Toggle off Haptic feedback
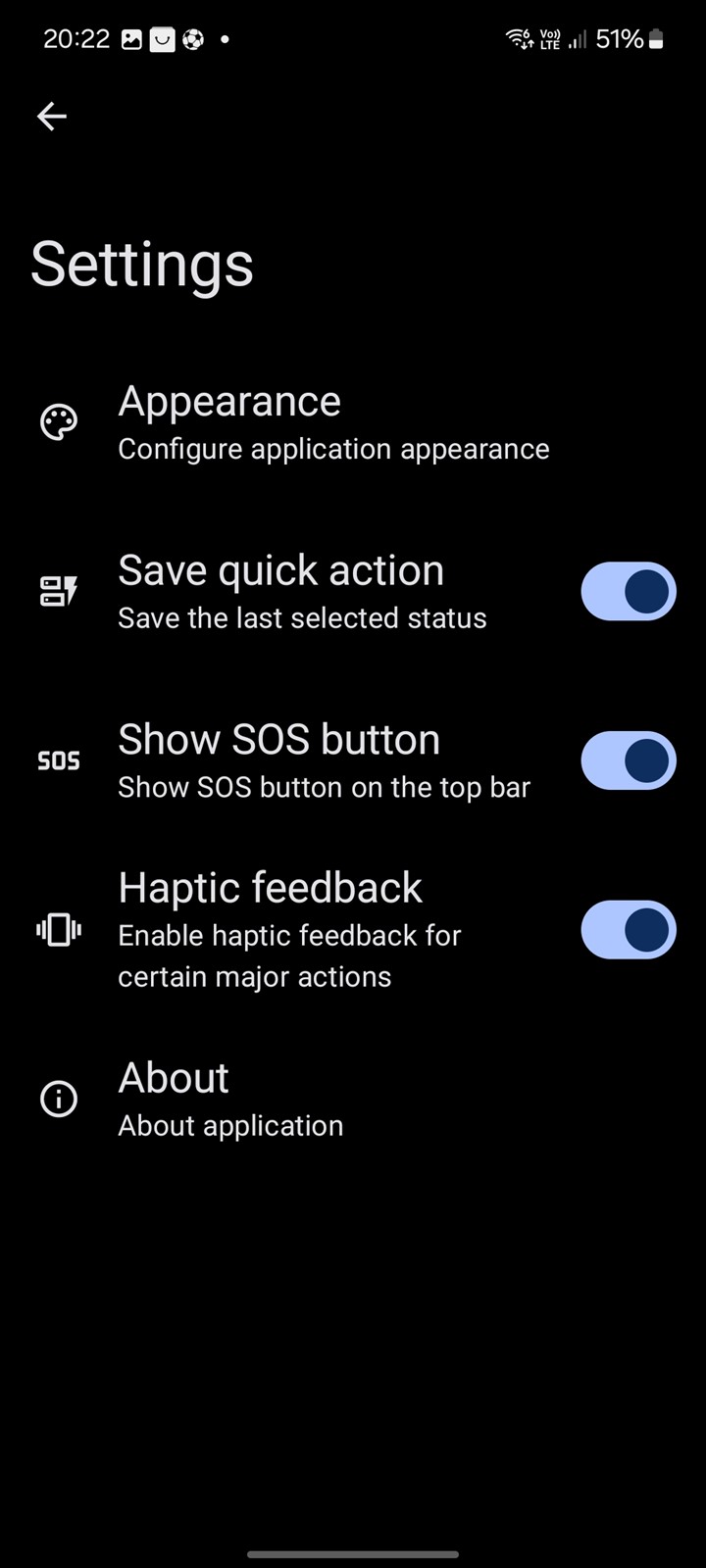The width and height of the screenshot is (706, 1568). [x=628, y=930]
